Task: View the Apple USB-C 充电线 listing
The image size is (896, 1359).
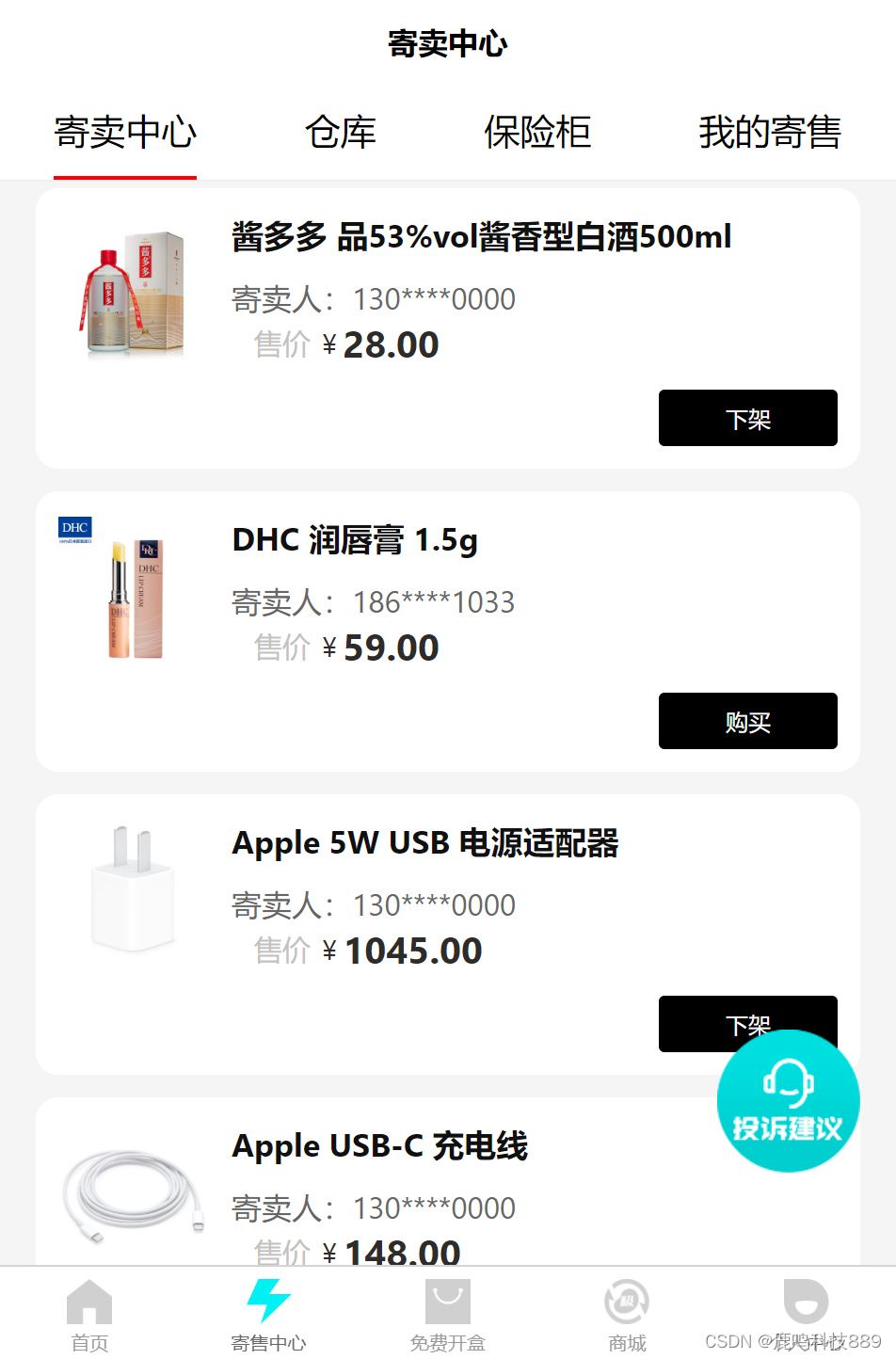Action: click(x=380, y=1146)
